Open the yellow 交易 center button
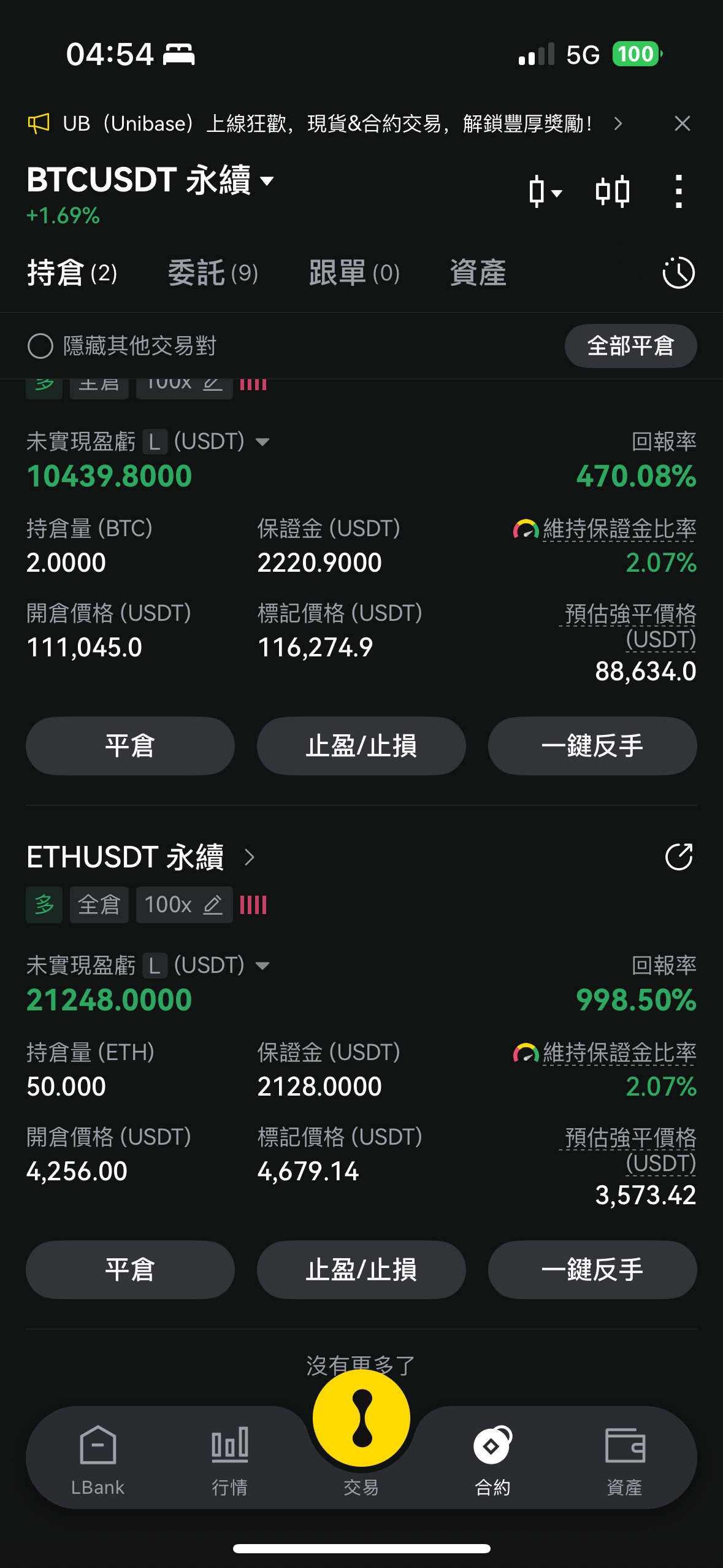The height and width of the screenshot is (1568, 723). coord(361,1418)
